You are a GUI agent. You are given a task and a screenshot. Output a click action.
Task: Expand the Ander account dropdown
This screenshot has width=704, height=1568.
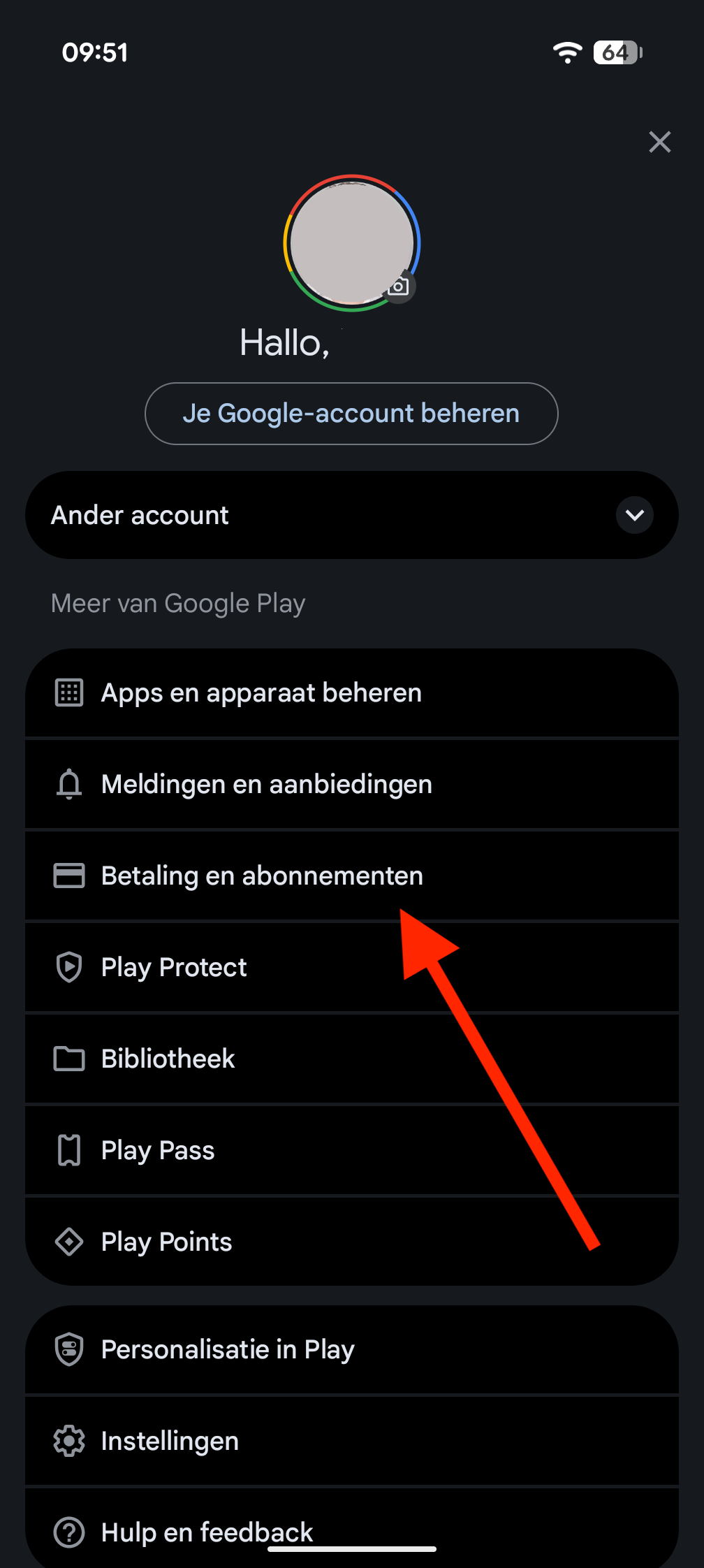634,515
